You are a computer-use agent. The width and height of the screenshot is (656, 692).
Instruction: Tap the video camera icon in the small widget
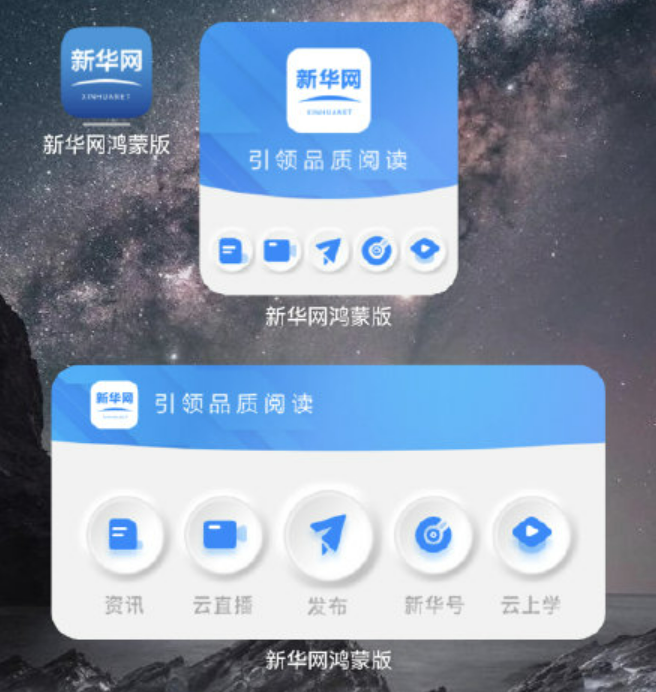click(281, 251)
